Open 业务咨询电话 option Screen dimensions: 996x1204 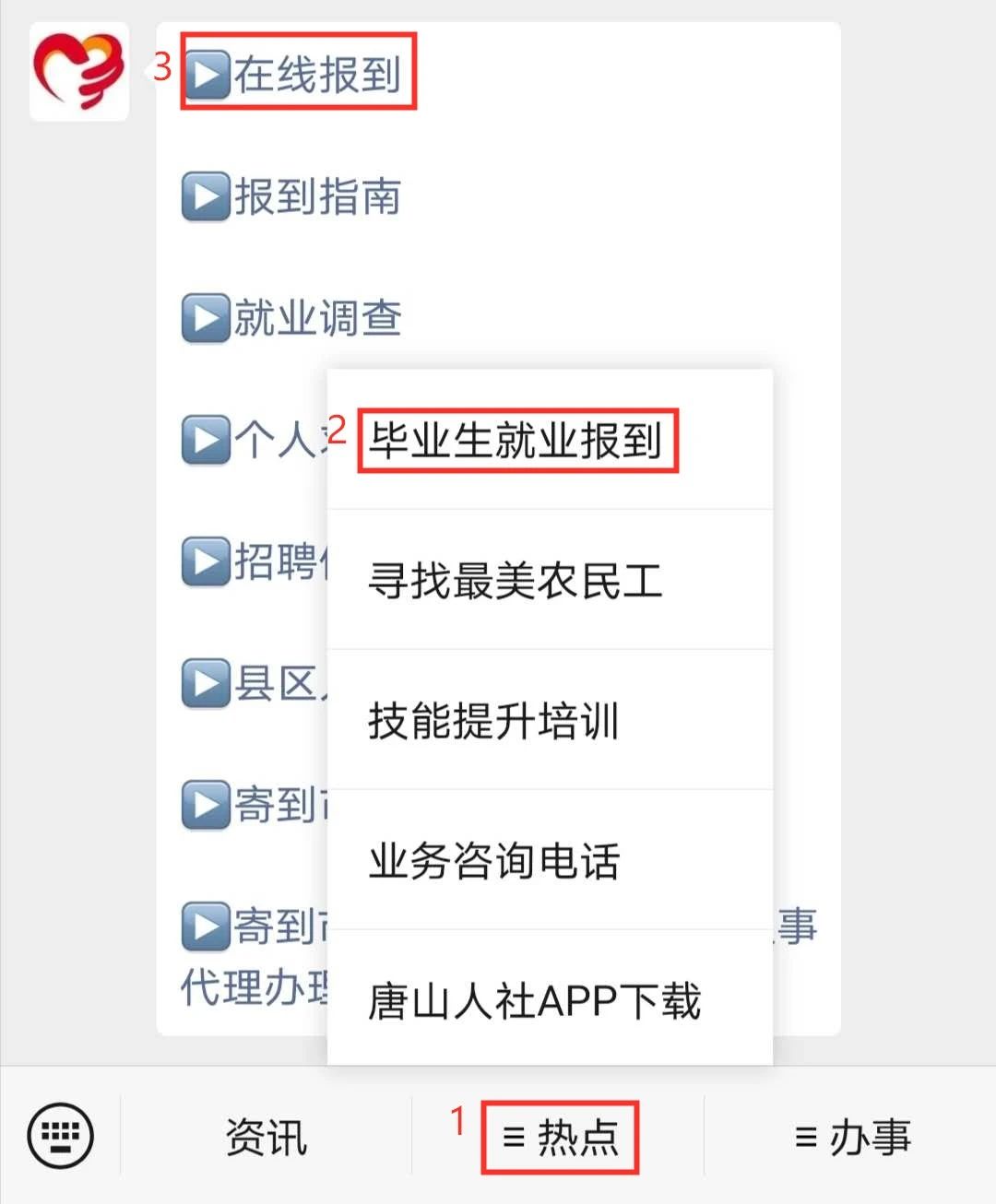[x=494, y=860]
